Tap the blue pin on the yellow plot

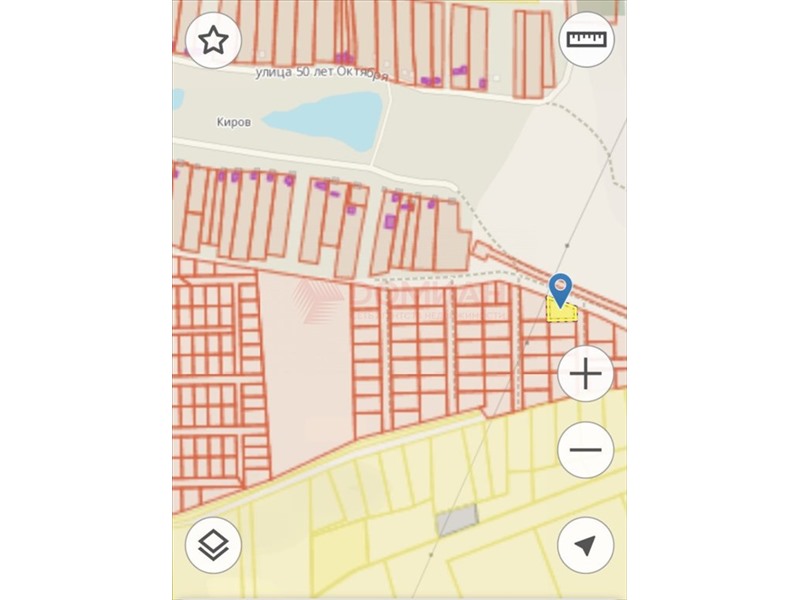561,288
